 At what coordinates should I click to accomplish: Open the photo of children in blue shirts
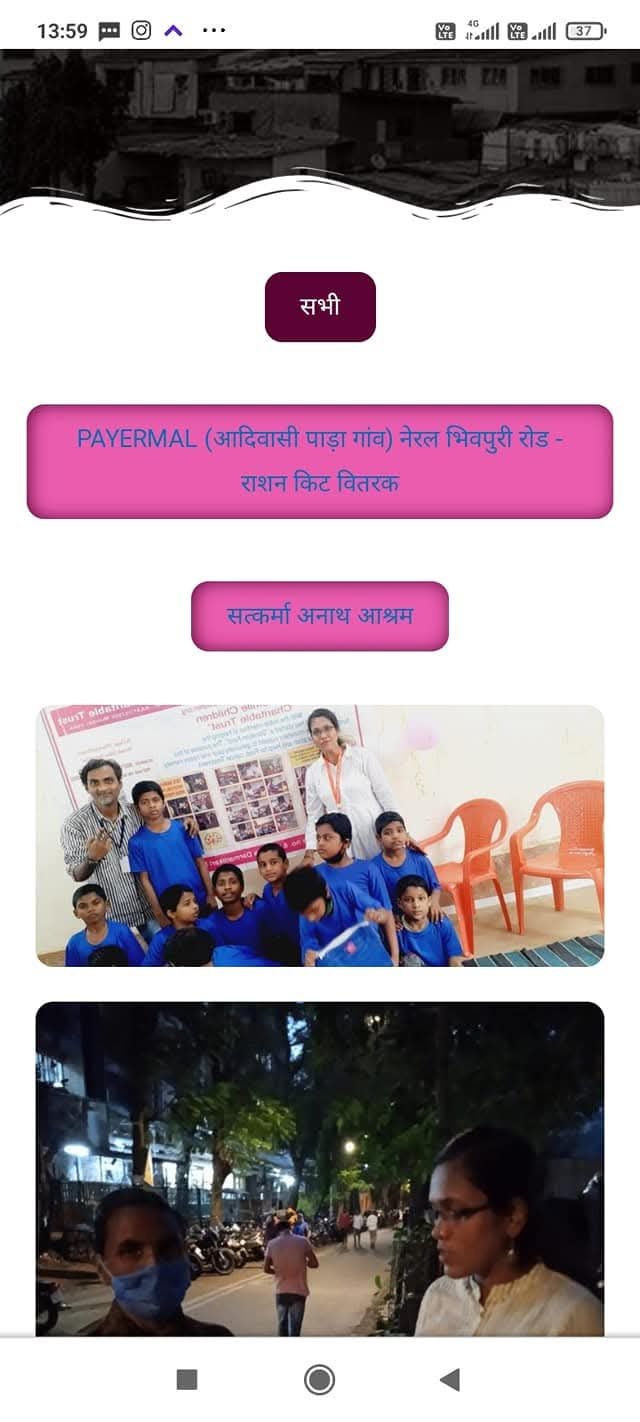[x=320, y=835]
